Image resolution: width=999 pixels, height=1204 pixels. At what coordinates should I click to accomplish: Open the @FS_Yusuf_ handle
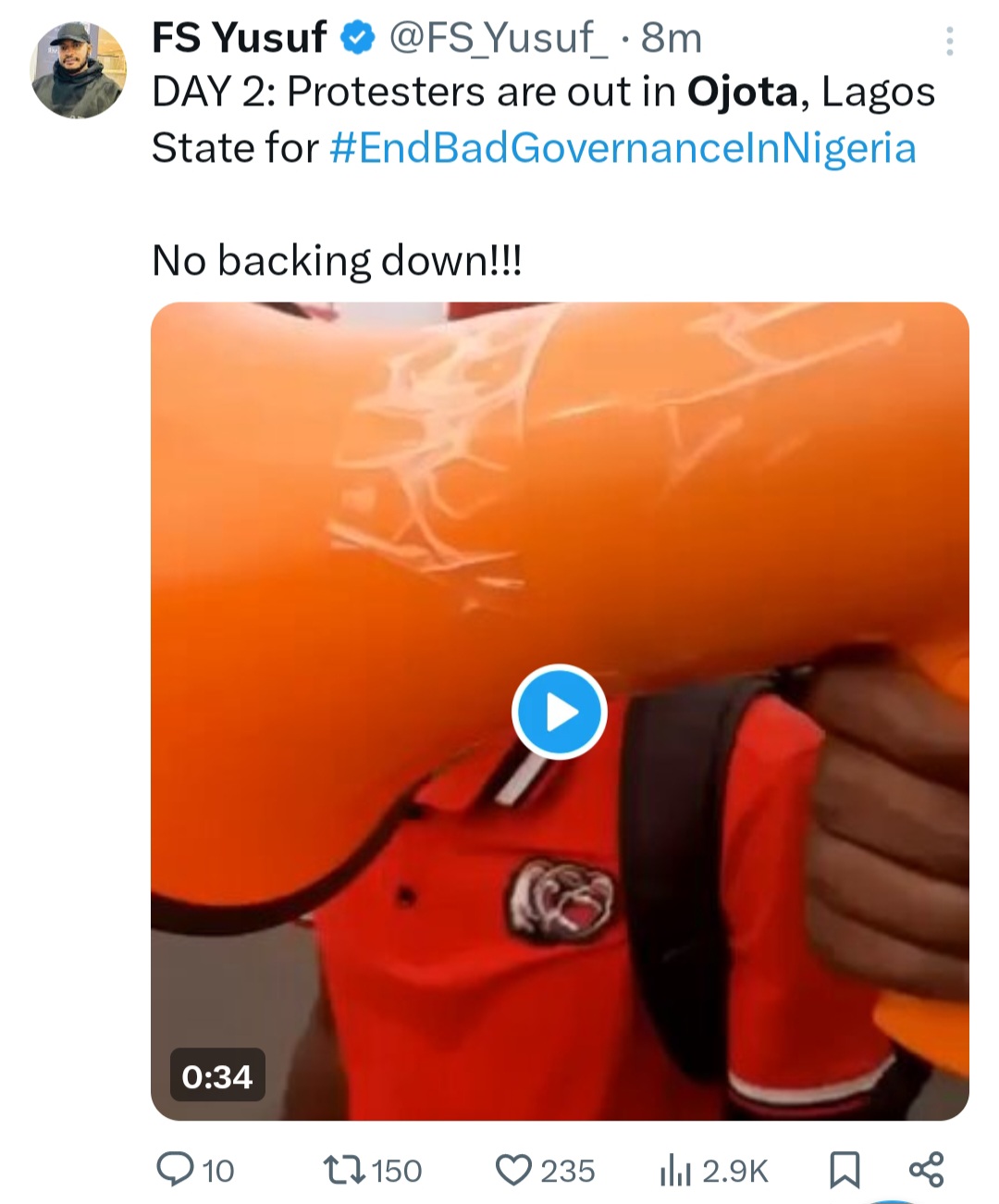[x=498, y=39]
